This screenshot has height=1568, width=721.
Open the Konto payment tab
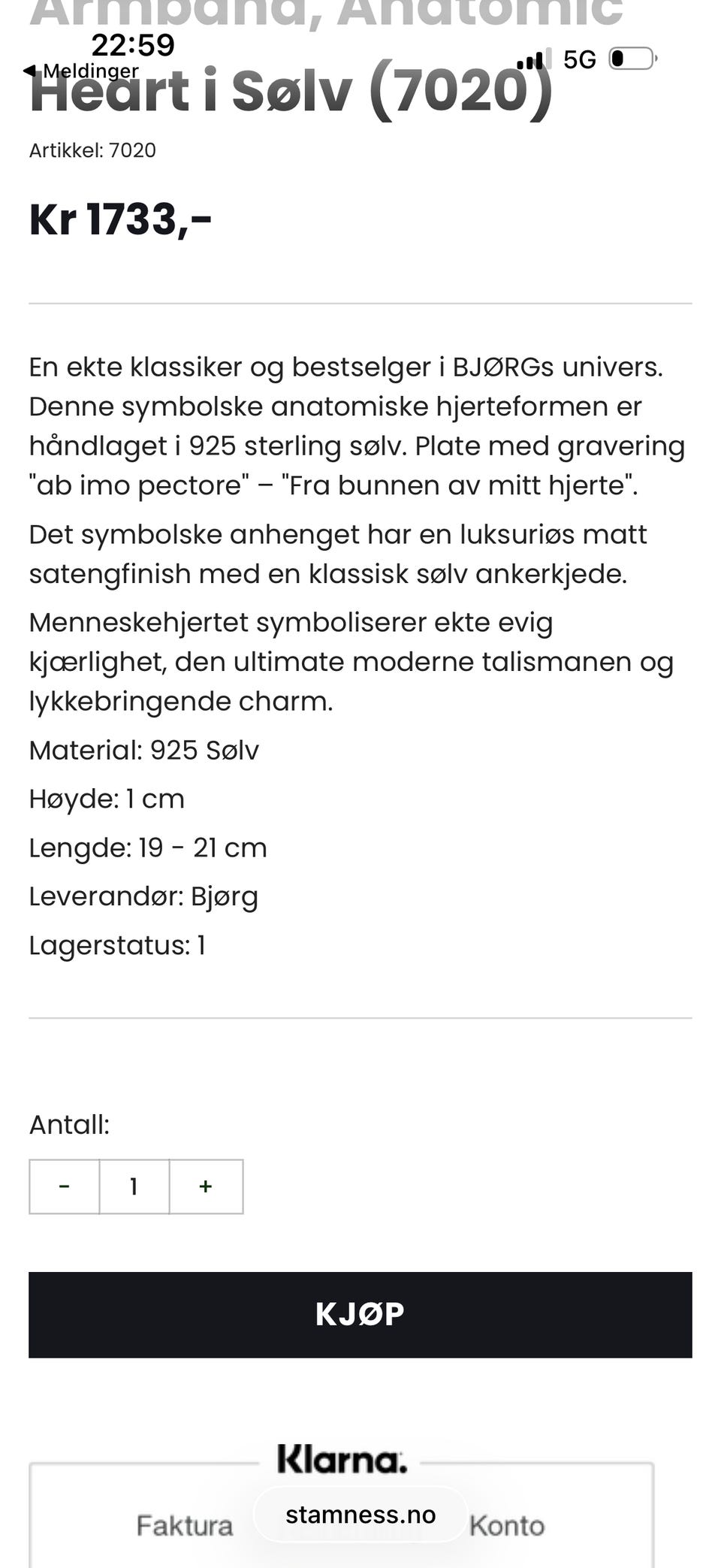click(508, 1525)
